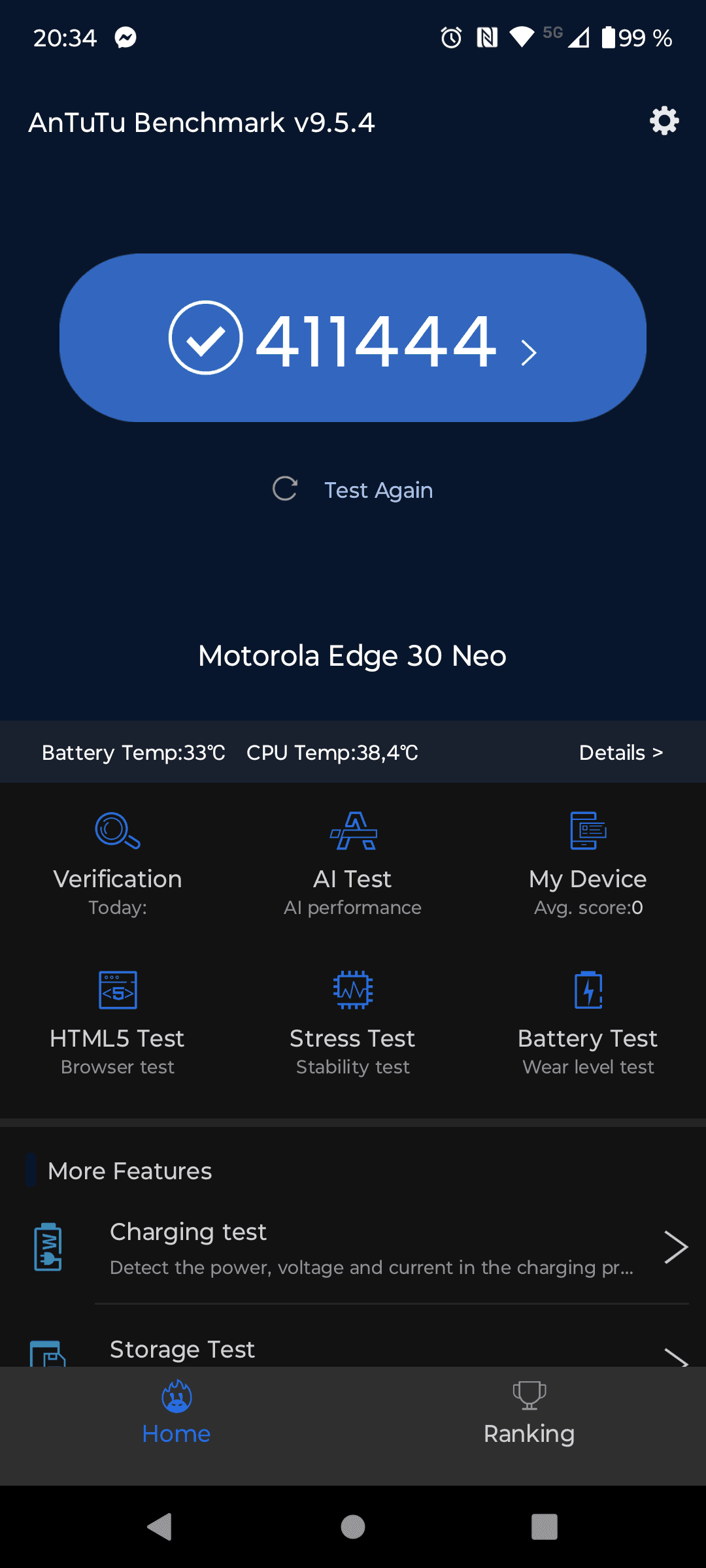Open temperature Details link
Image resolution: width=706 pixels, height=1568 pixels.
pyautogui.click(x=620, y=753)
